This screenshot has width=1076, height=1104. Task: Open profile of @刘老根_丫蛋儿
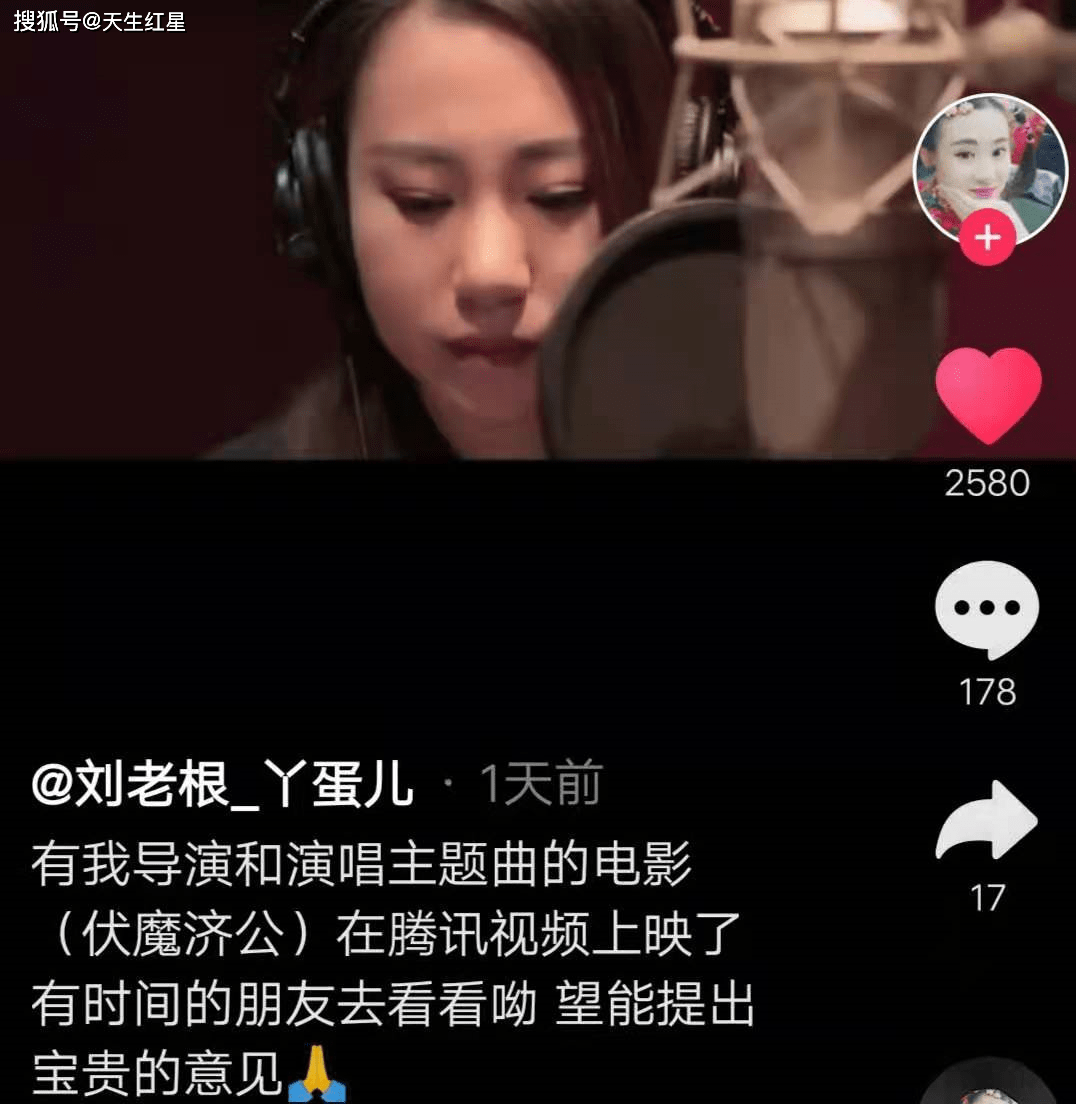click(225, 785)
